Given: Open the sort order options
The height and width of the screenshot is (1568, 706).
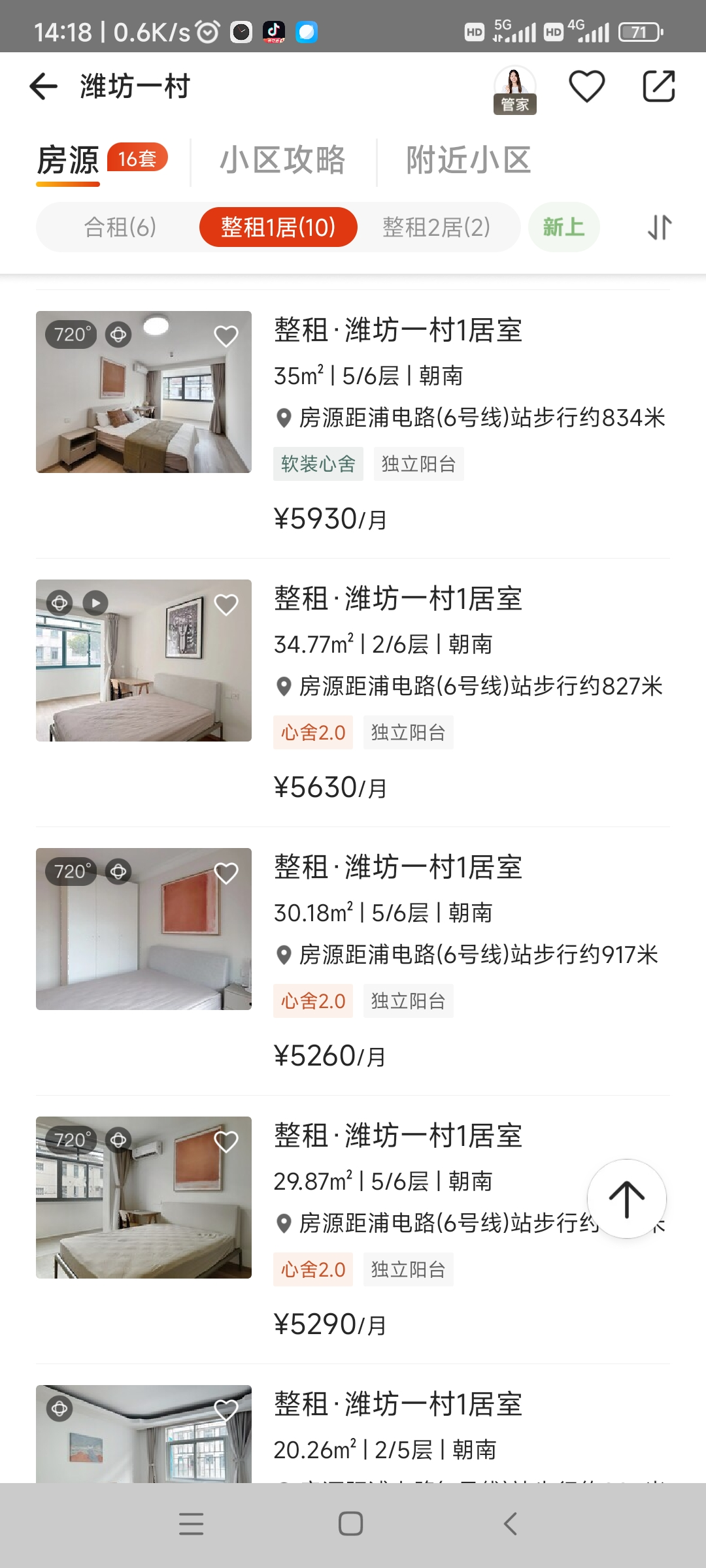Looking at the screenshot, I should coord(659,227).
